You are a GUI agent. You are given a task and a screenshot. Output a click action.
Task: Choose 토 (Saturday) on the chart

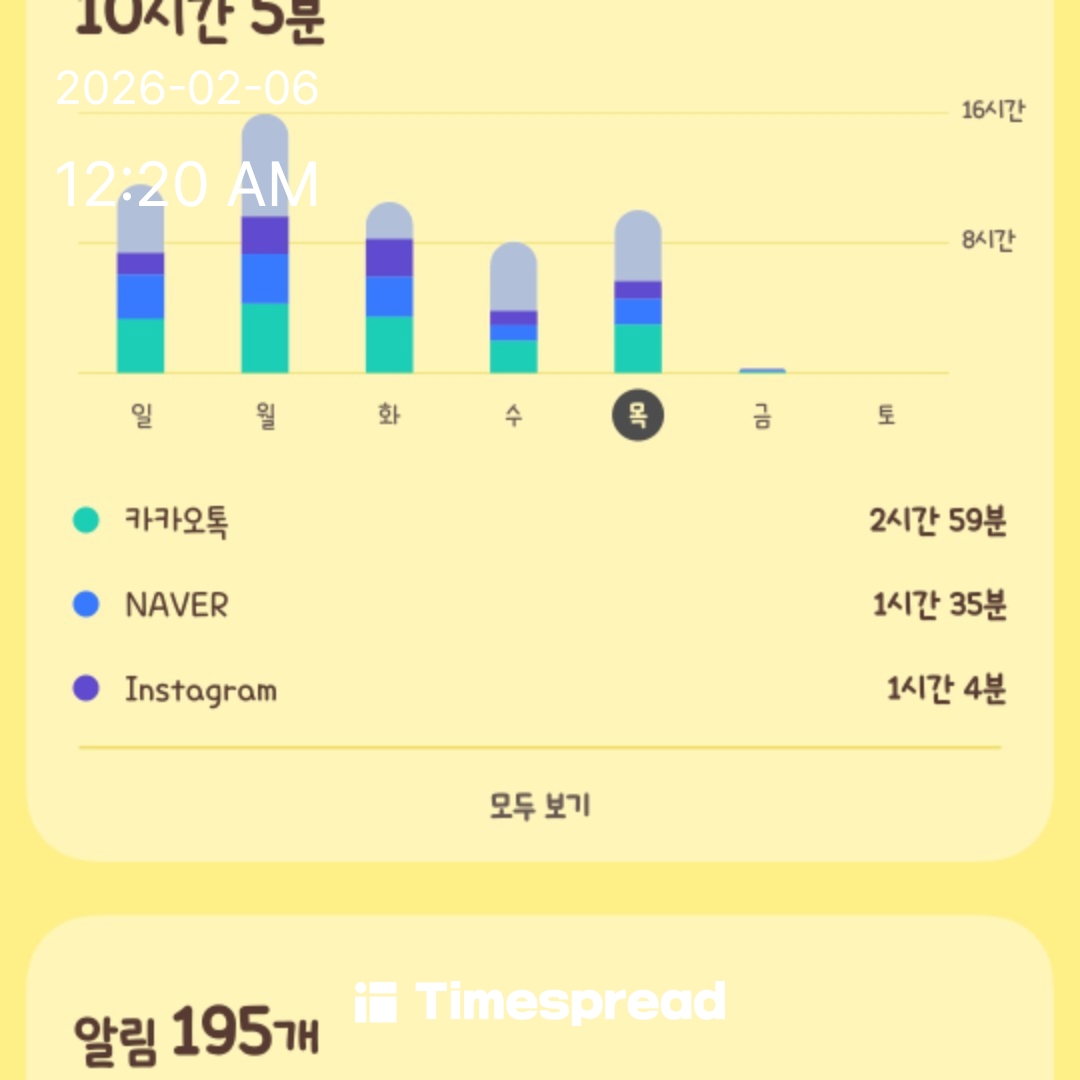[886, 415]
